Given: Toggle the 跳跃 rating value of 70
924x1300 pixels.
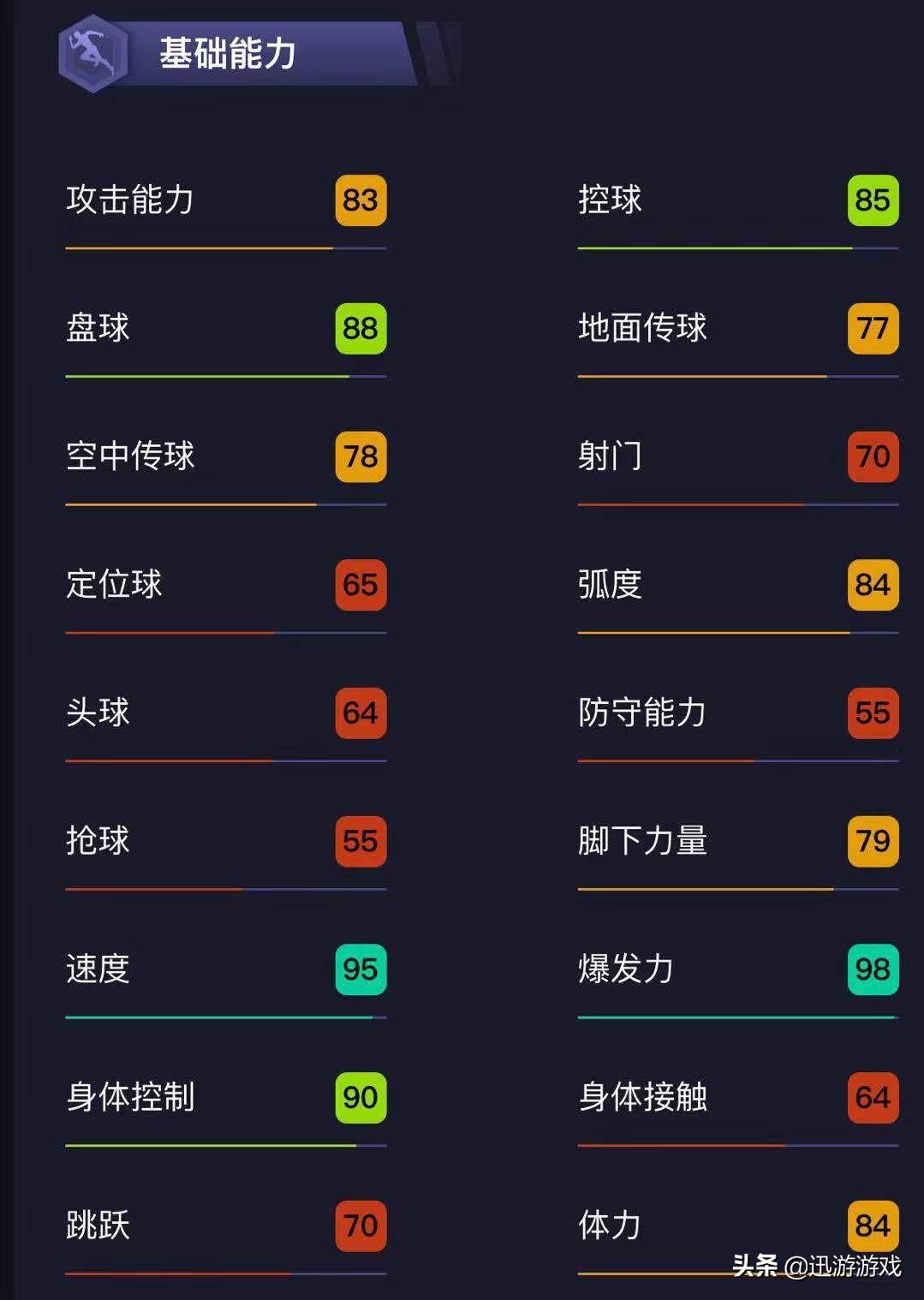Looking at the screenshot, I should point(360,1225).
